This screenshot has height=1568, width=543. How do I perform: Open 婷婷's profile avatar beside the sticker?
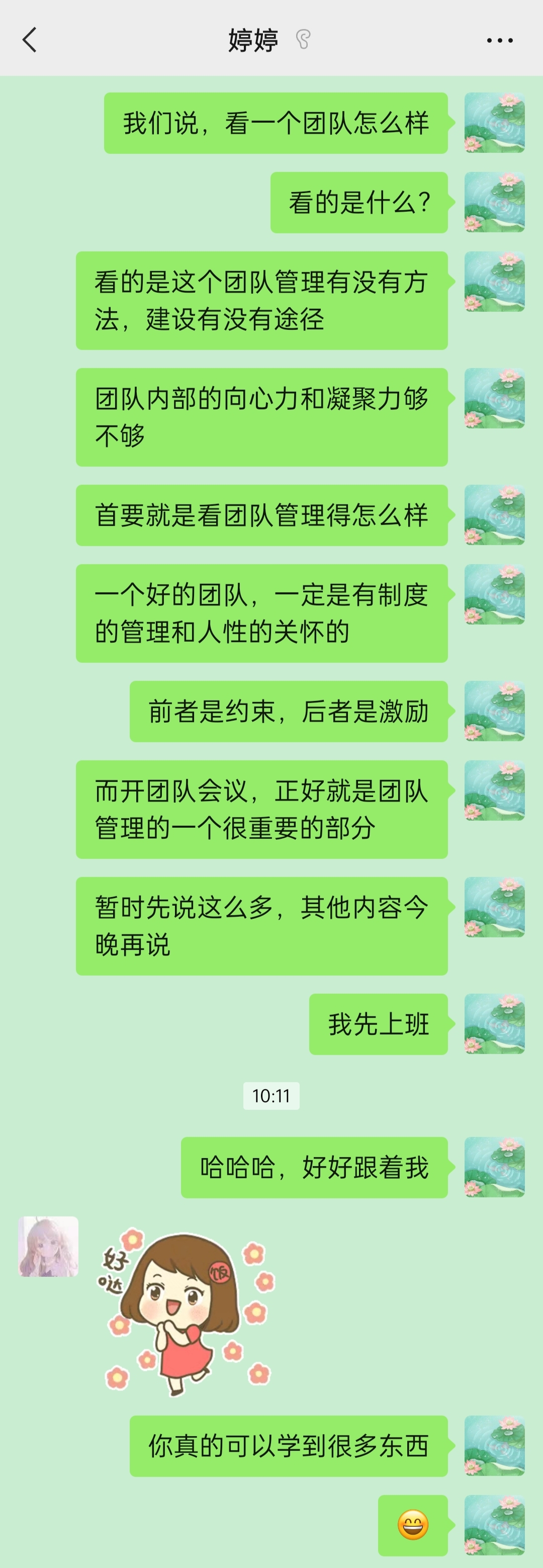(x=49, y=1246)
